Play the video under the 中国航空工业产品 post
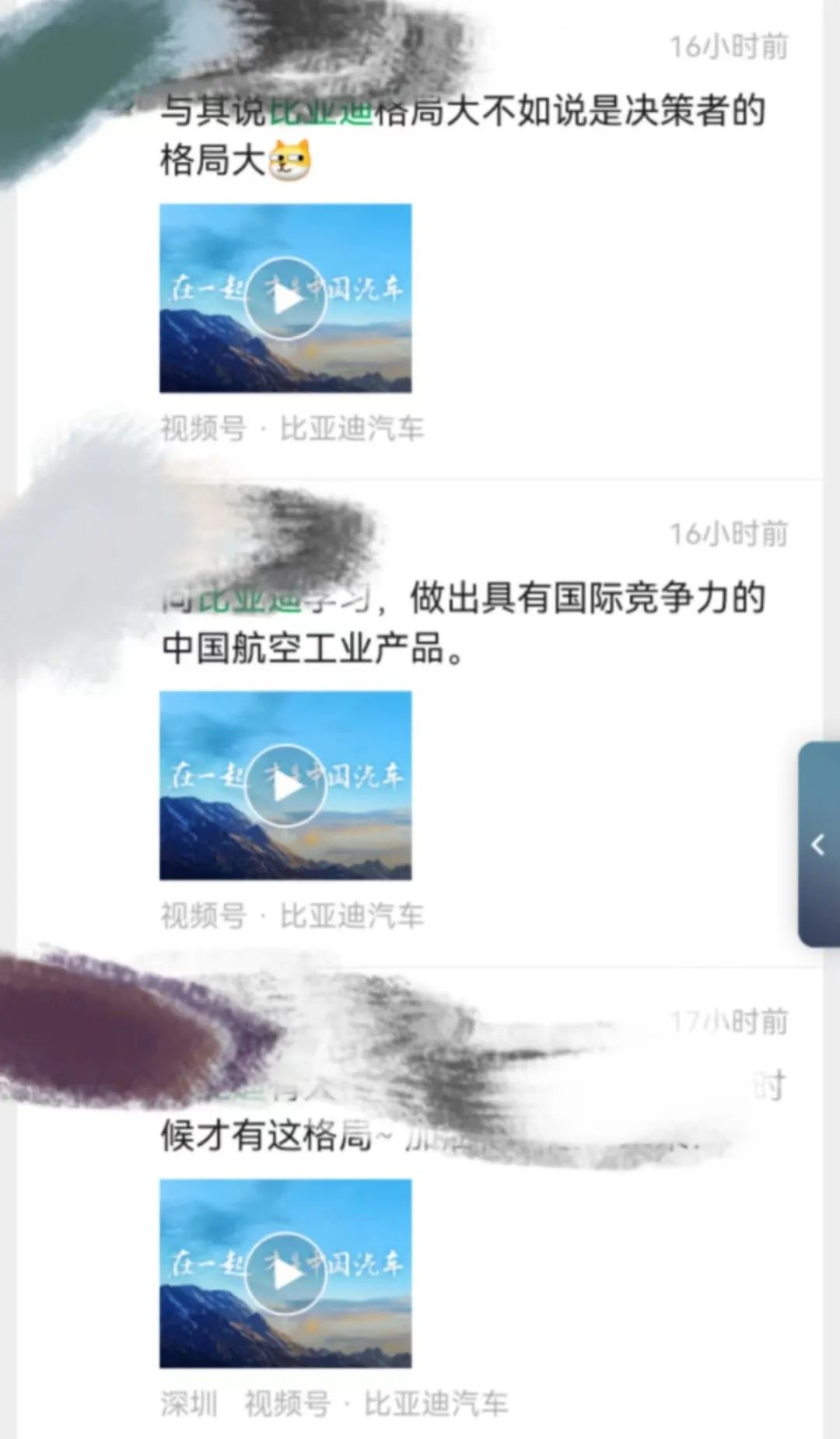 285,786
